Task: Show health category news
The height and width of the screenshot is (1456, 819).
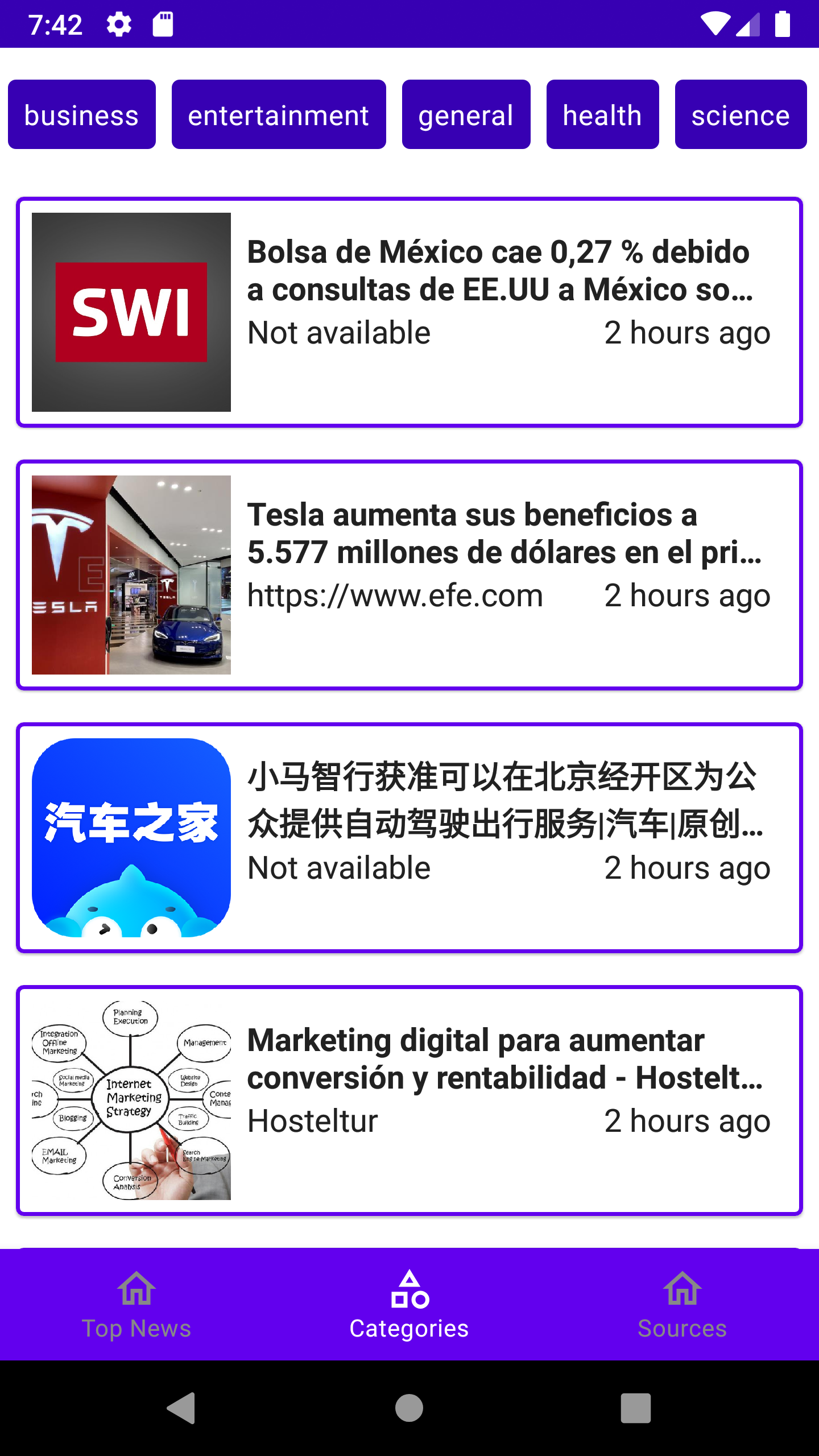Action: point(602,115)
